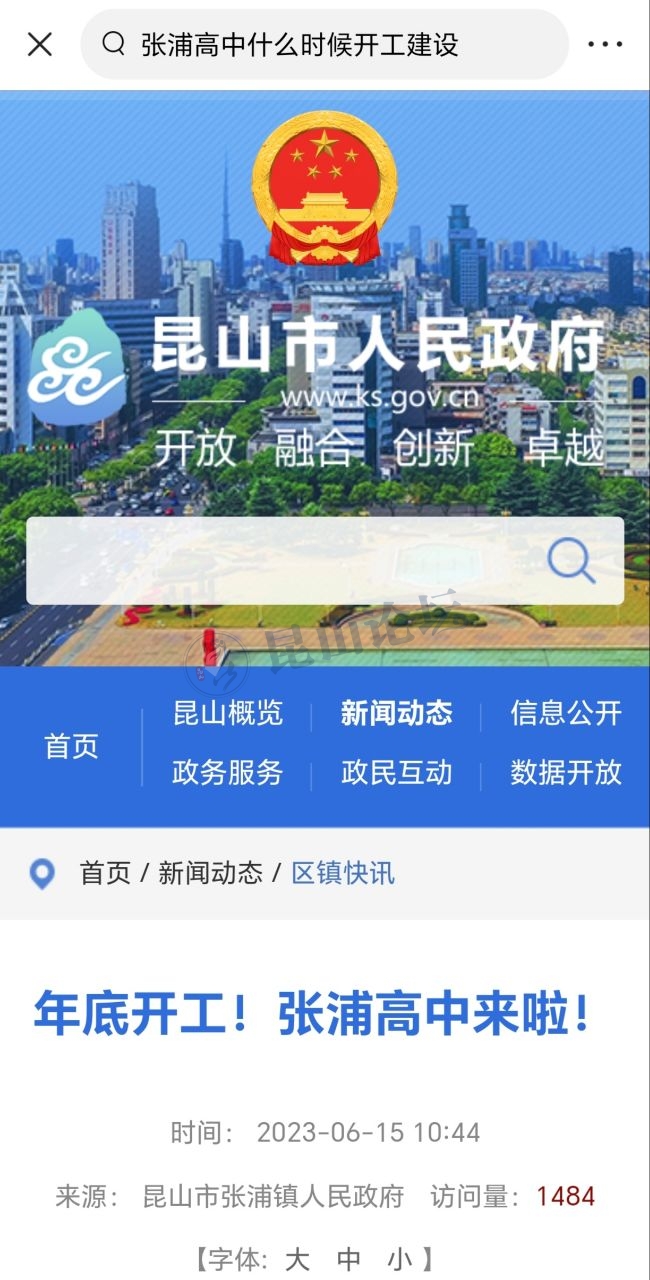Image resolution: width=650 pixels, height=1280 pixels.
Task: Open the 新闻动态 section in nav menu
Action: coord(396,713)
